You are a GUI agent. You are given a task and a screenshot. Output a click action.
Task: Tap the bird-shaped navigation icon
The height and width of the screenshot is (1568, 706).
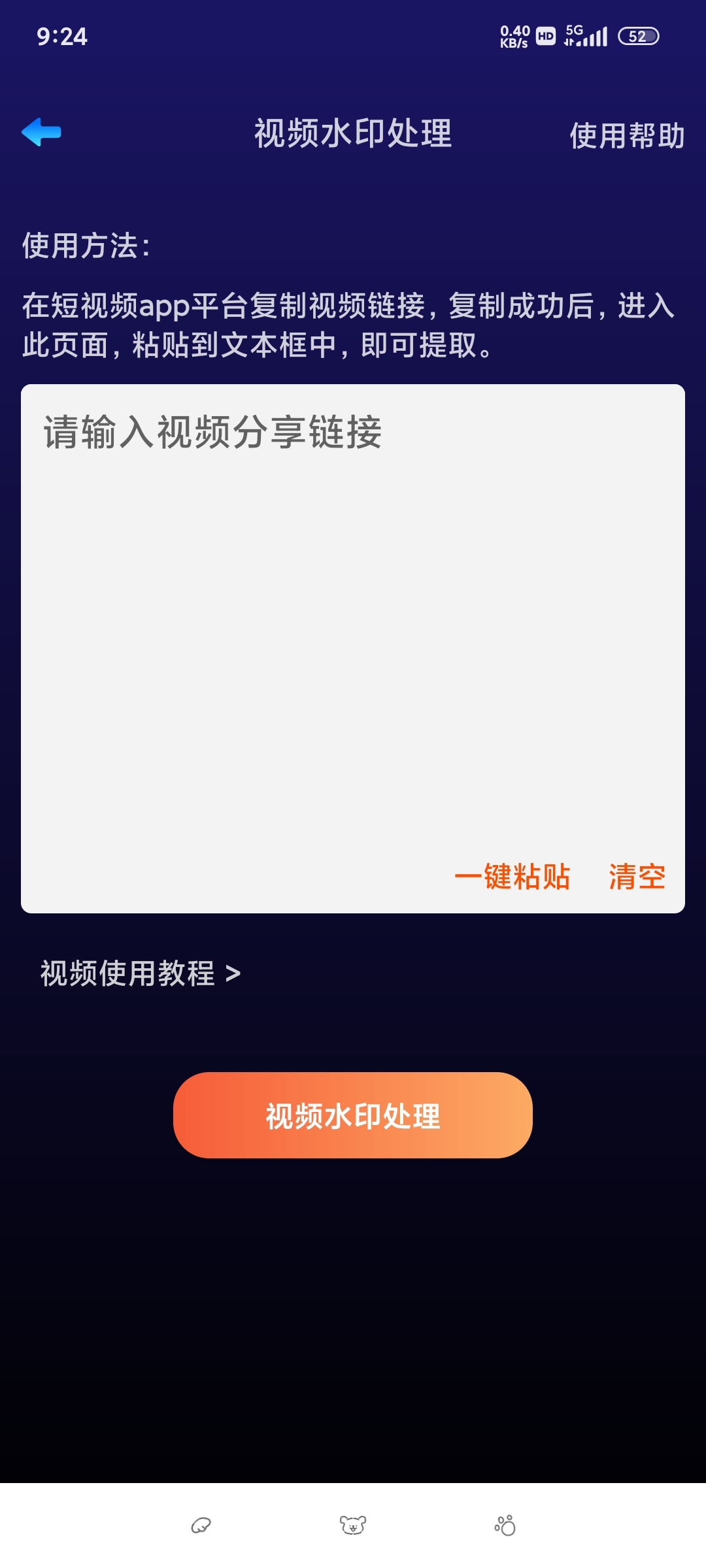pyautogui.click(x=201, y=1526)
